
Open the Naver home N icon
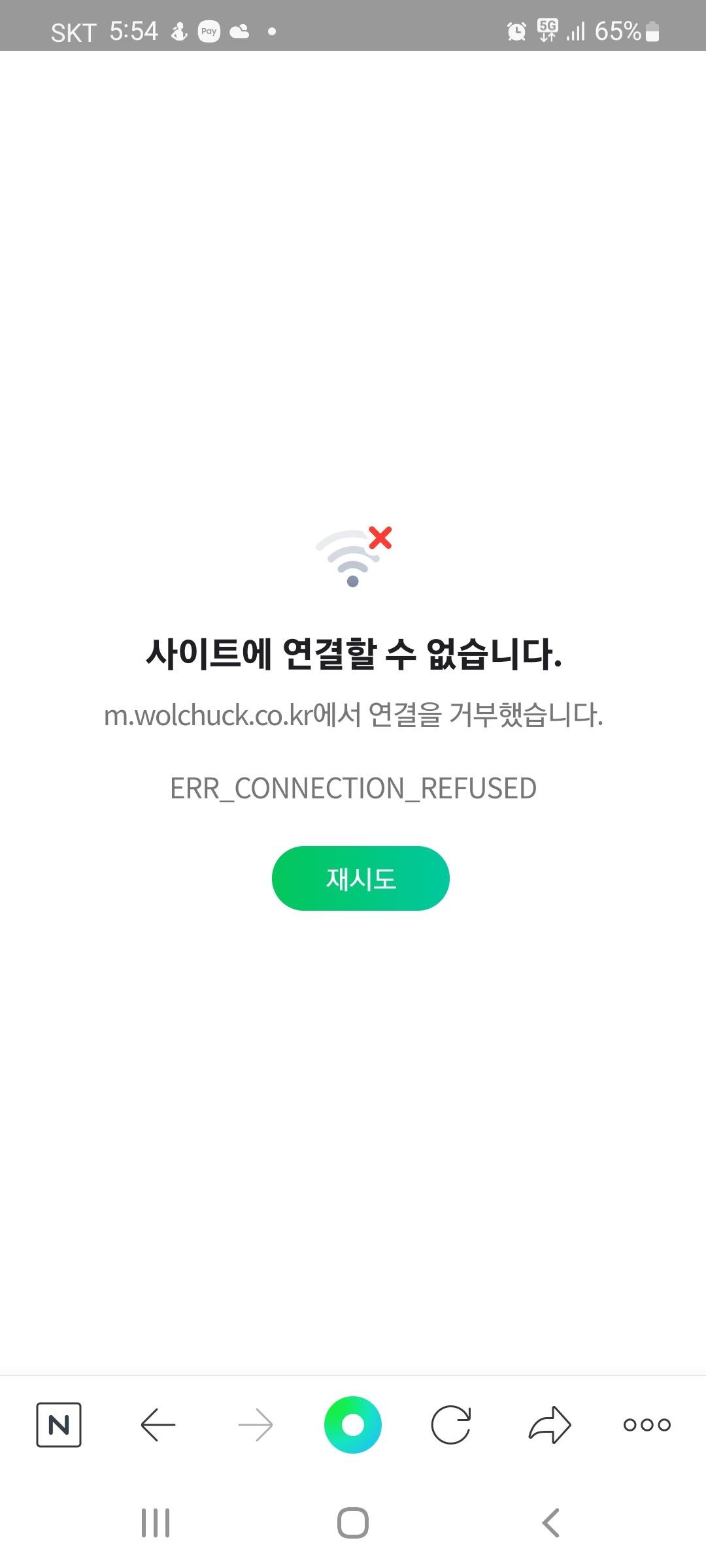(x=59, y=1424)
